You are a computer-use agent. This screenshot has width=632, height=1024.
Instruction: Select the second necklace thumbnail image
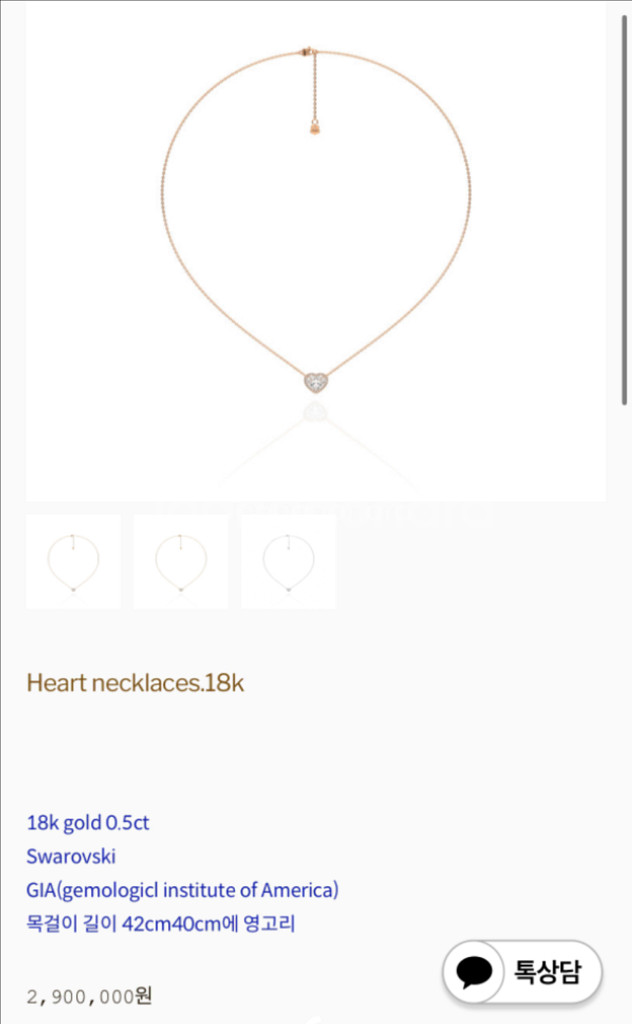(181, 562)
